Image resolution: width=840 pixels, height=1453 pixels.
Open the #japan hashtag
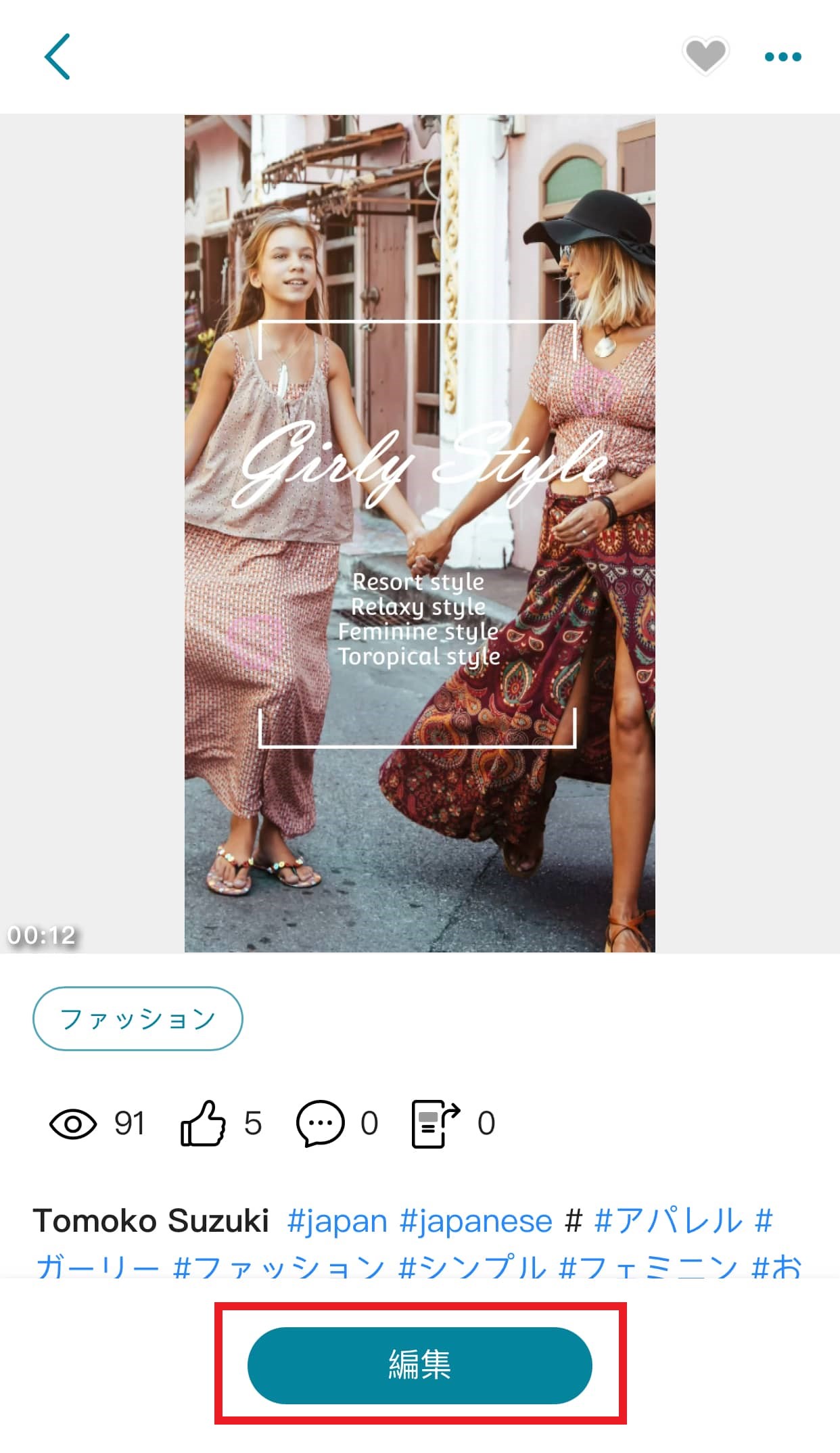coord(337,1222)
